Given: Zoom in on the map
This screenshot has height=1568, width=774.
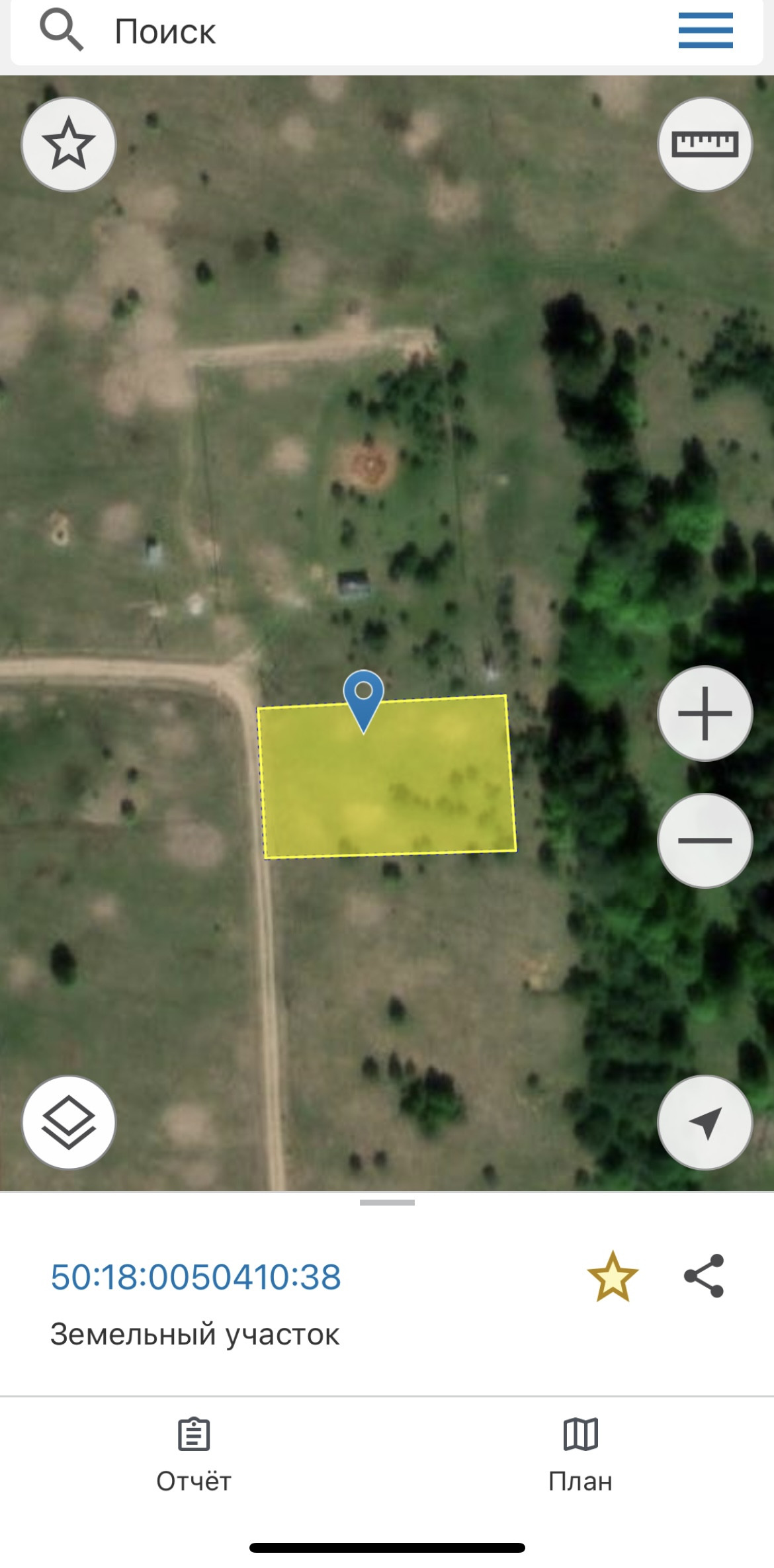Looking at the screenshot, I should coord(705,713).
